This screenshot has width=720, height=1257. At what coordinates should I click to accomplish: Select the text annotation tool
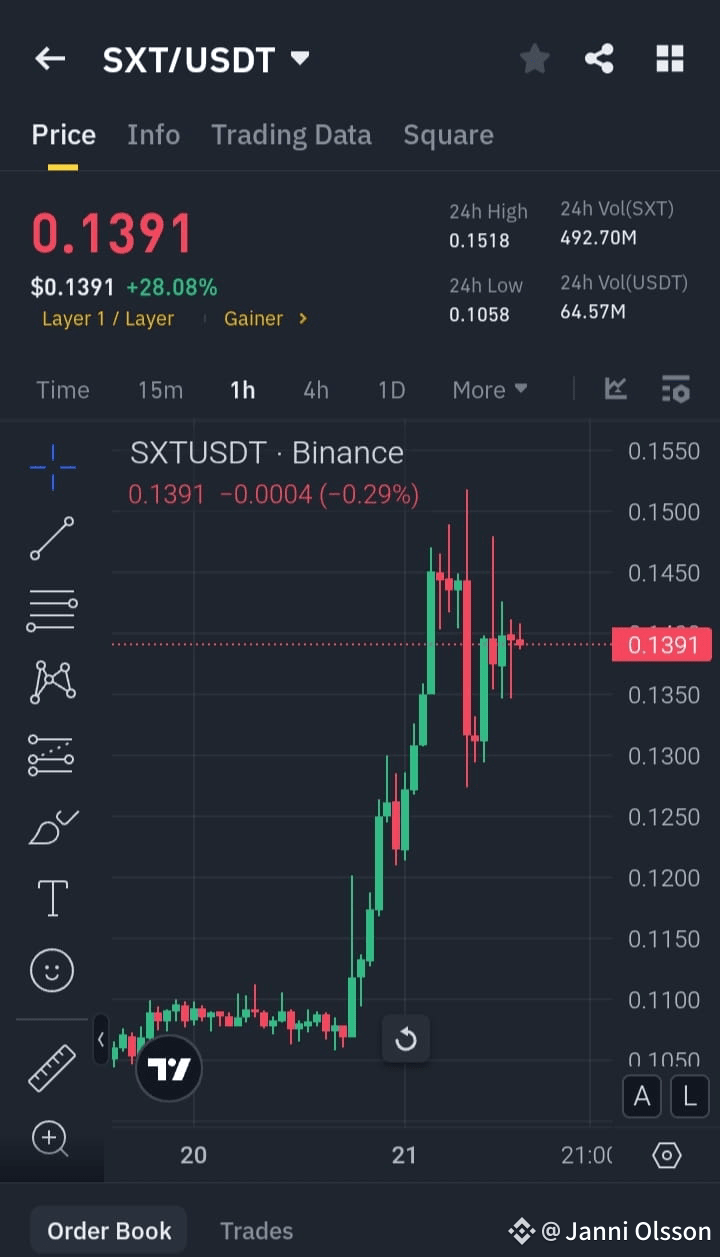click(x=51, y=898)
